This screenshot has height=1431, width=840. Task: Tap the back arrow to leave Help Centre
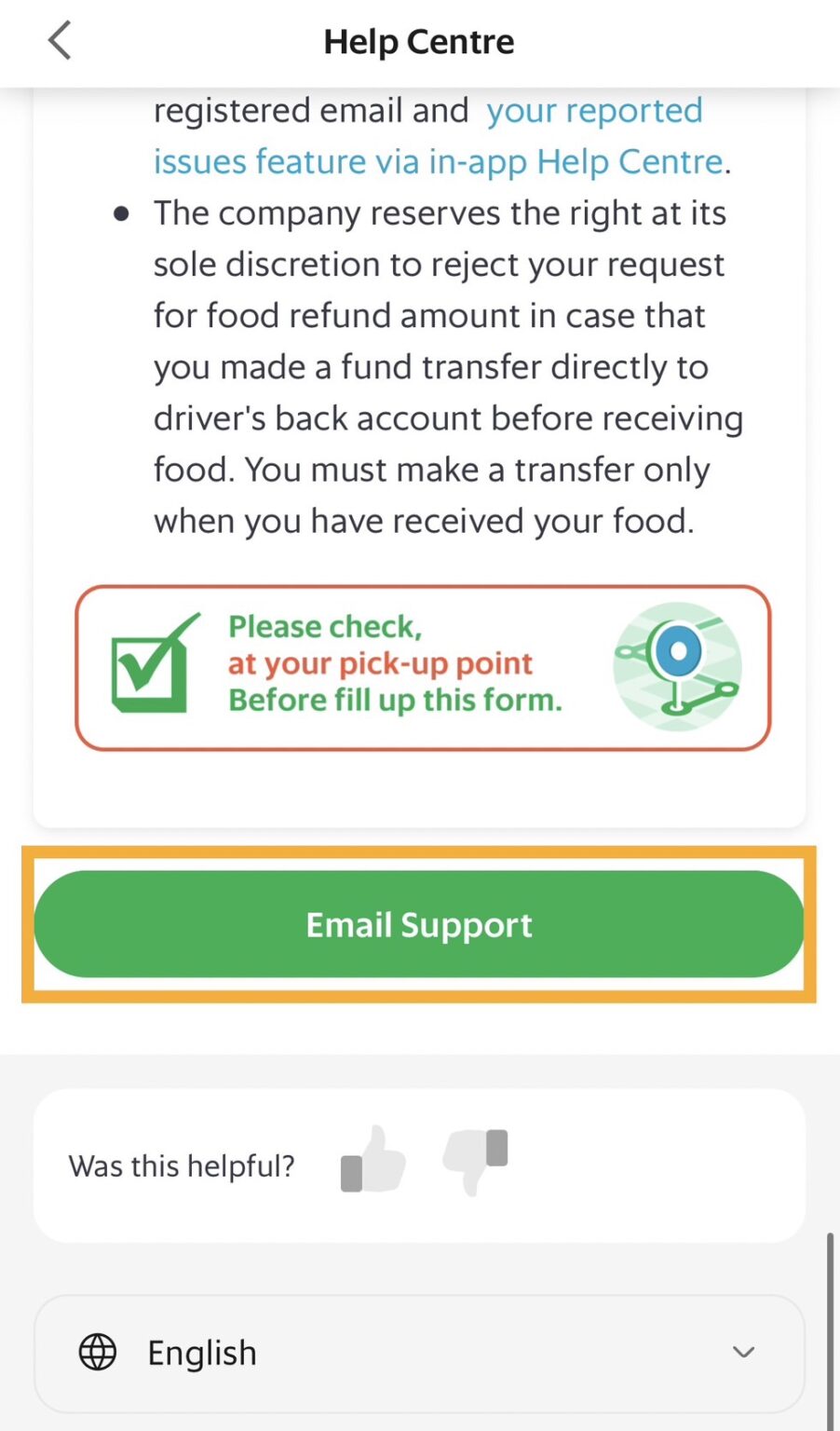[x=59, y=41]
